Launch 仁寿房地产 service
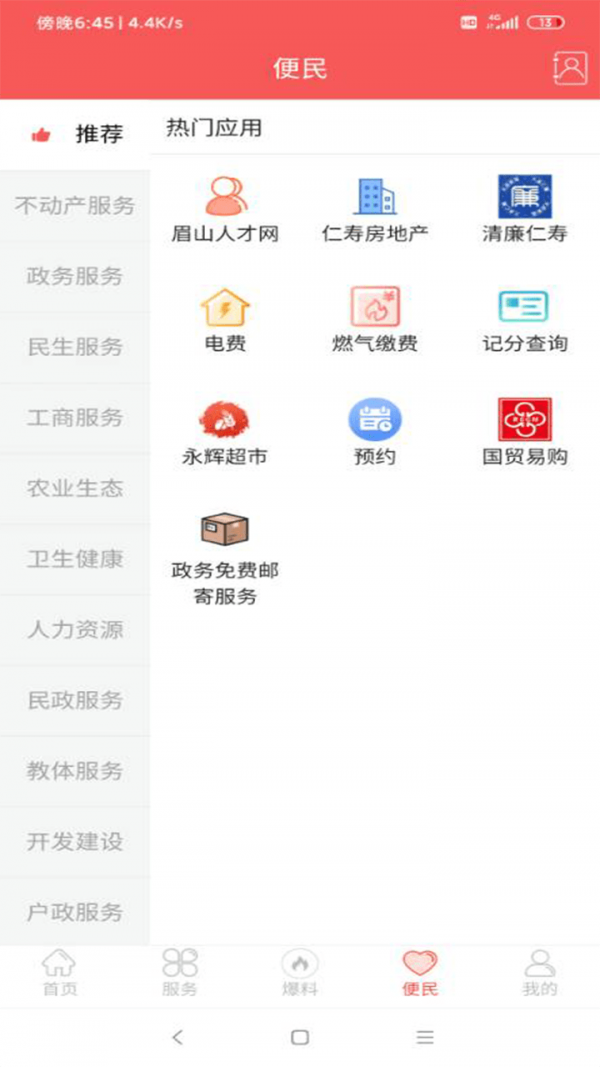Screen dimensions: 600x1067 pos(375,209)
